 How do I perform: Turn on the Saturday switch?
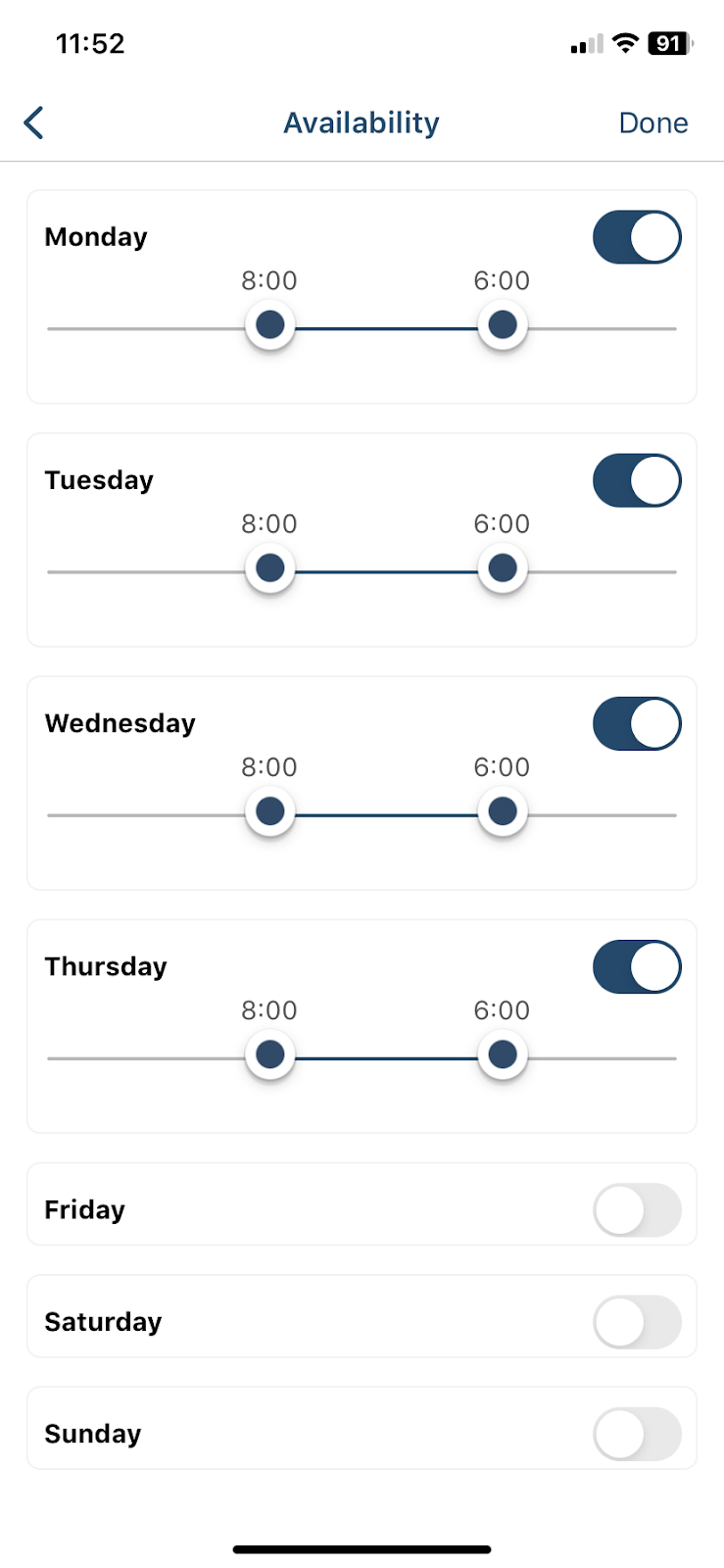pyautogui.click(x=637, y=1322)
